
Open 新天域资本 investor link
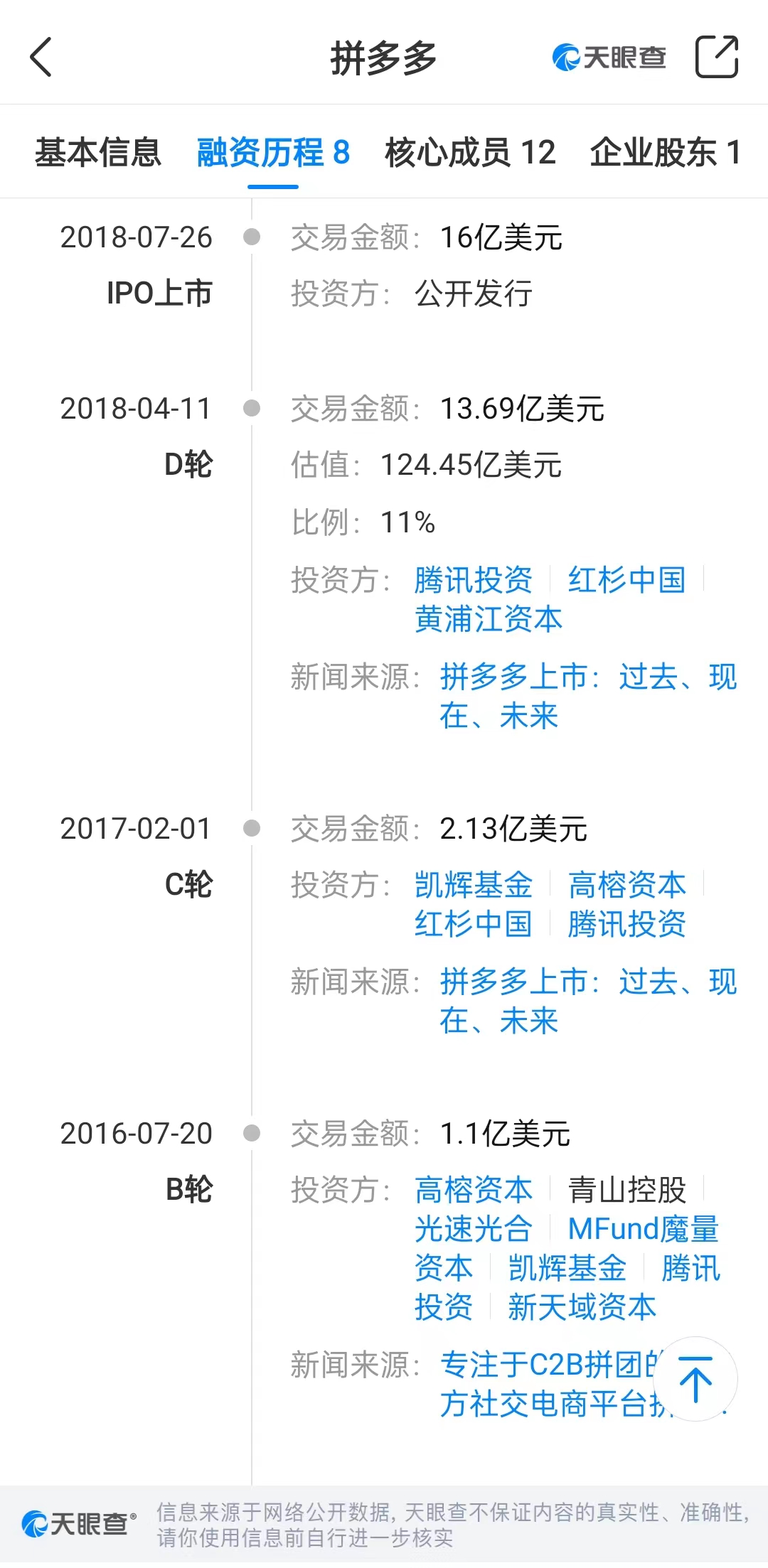582,1307
